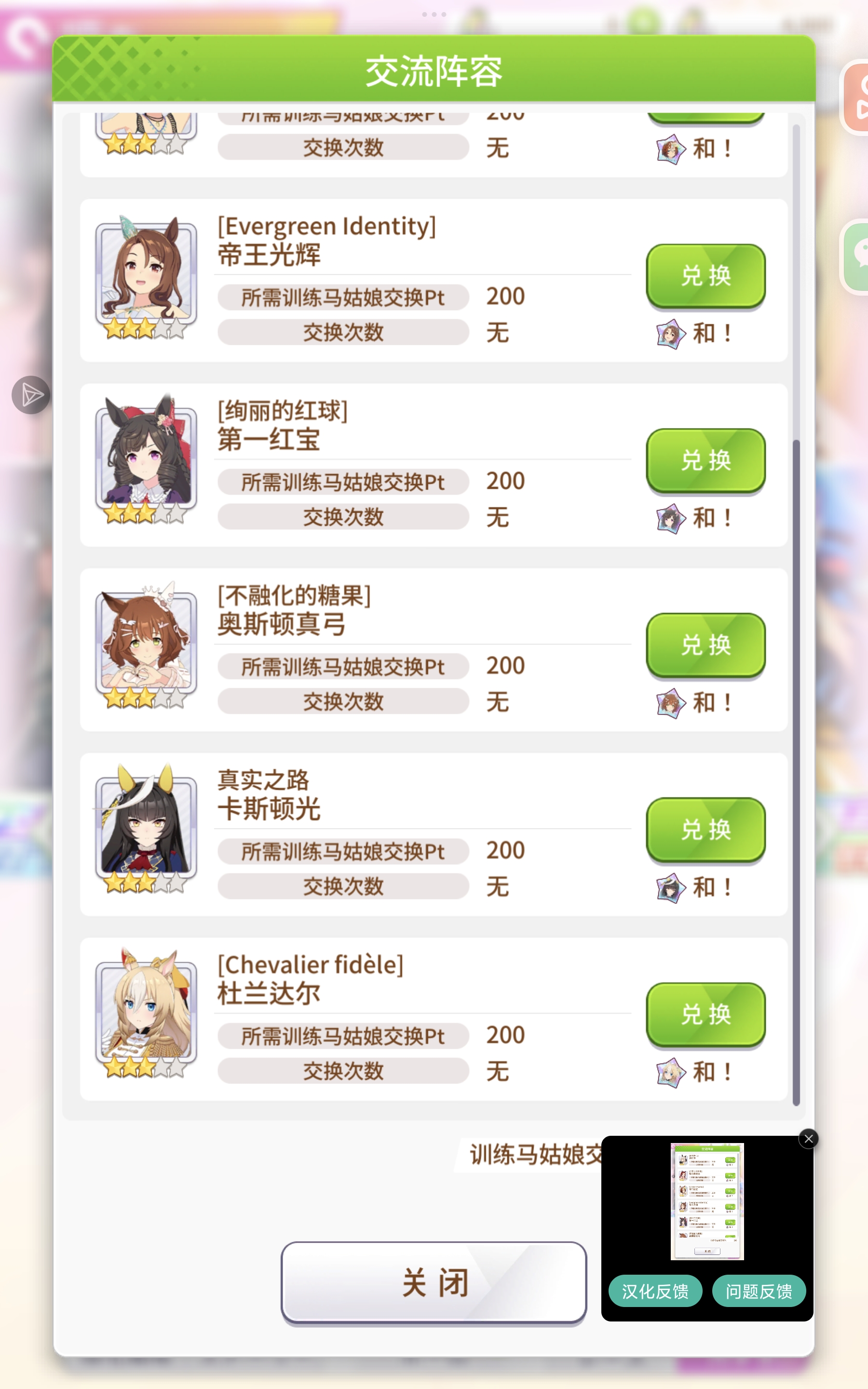Exchange for 杜兰达尔 Chevalier fidèle

(705, 1014)
